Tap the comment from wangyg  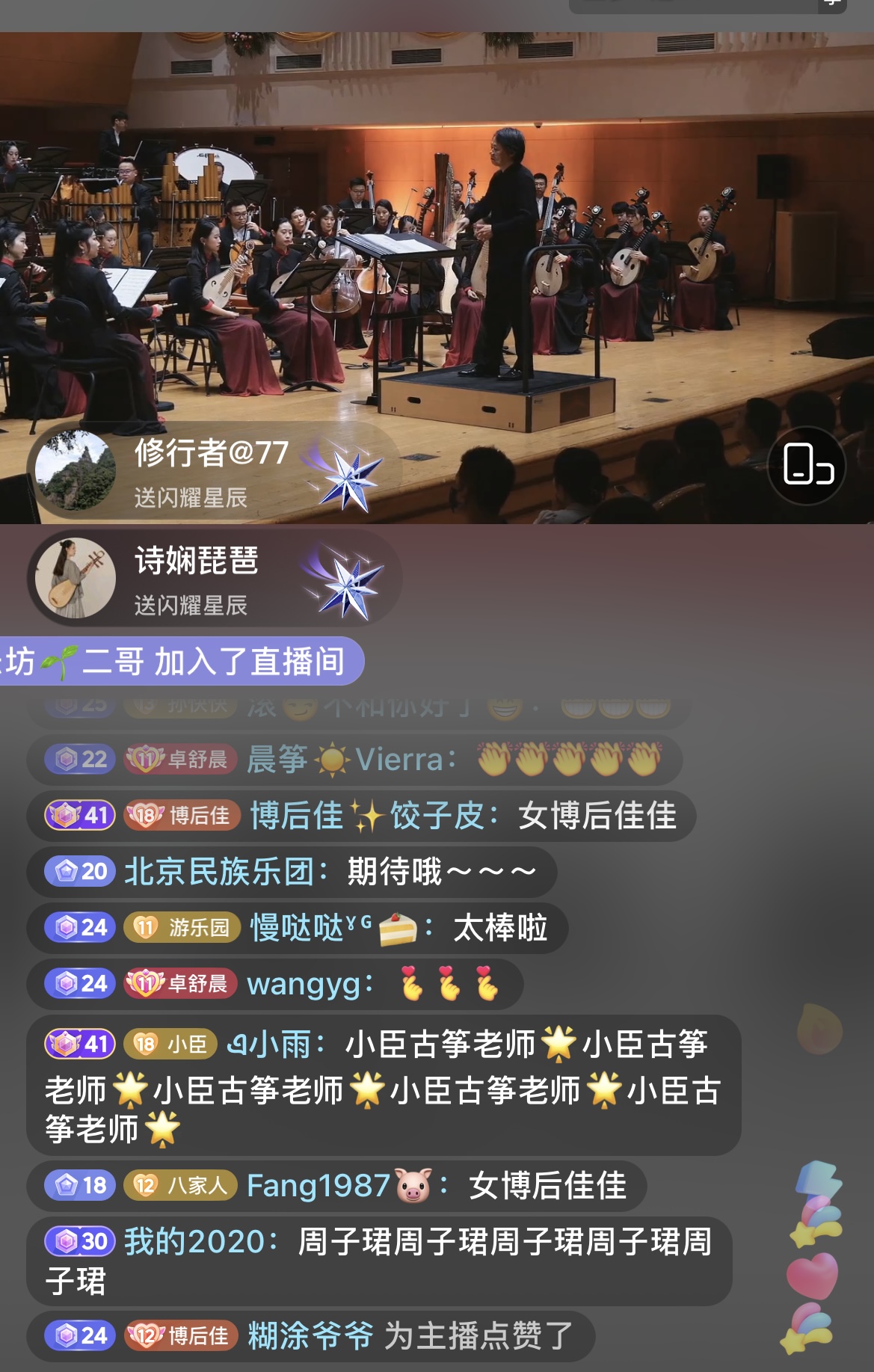[274, 984]
